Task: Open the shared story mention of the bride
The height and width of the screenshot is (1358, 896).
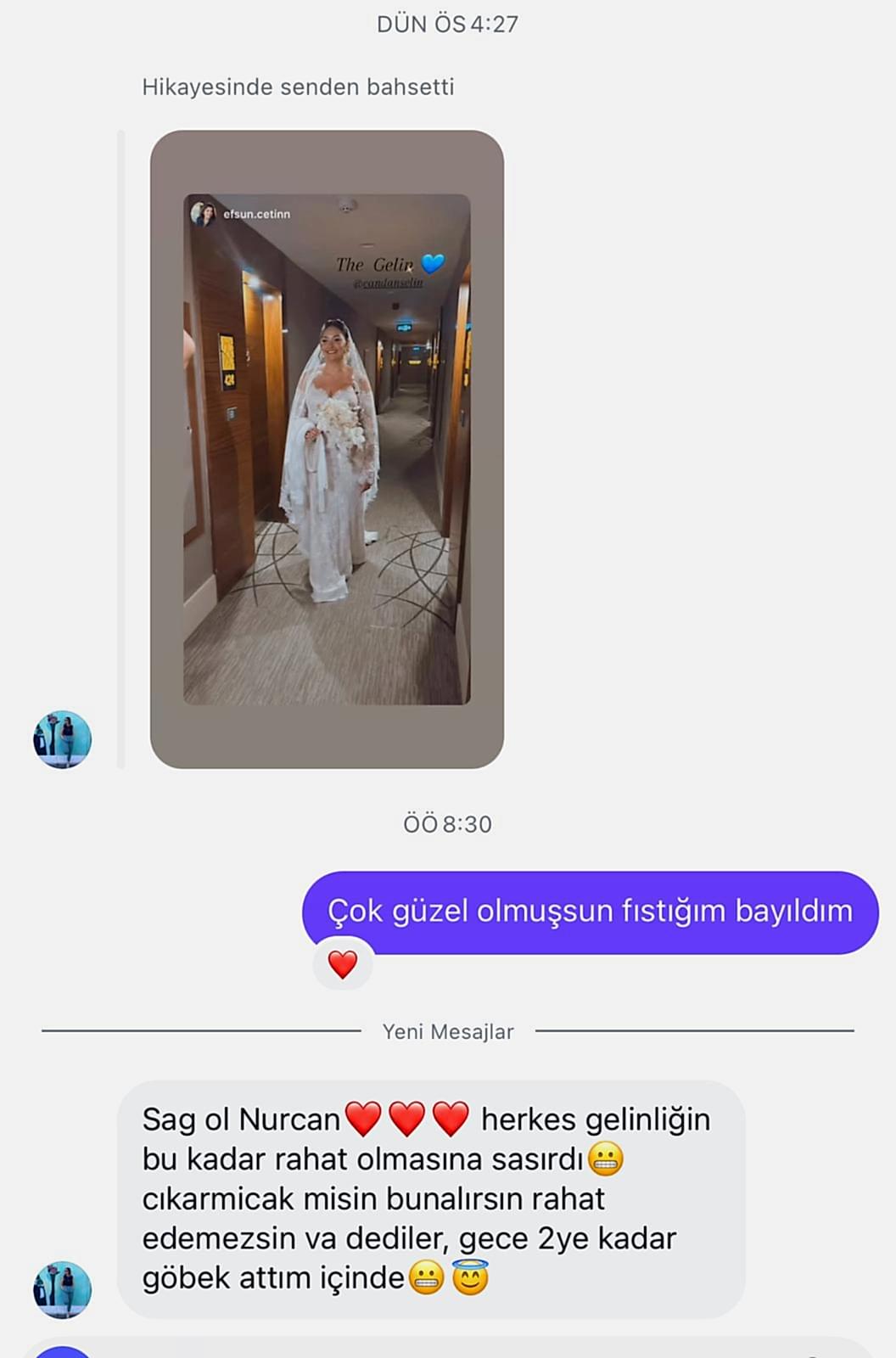Action: 327,449
